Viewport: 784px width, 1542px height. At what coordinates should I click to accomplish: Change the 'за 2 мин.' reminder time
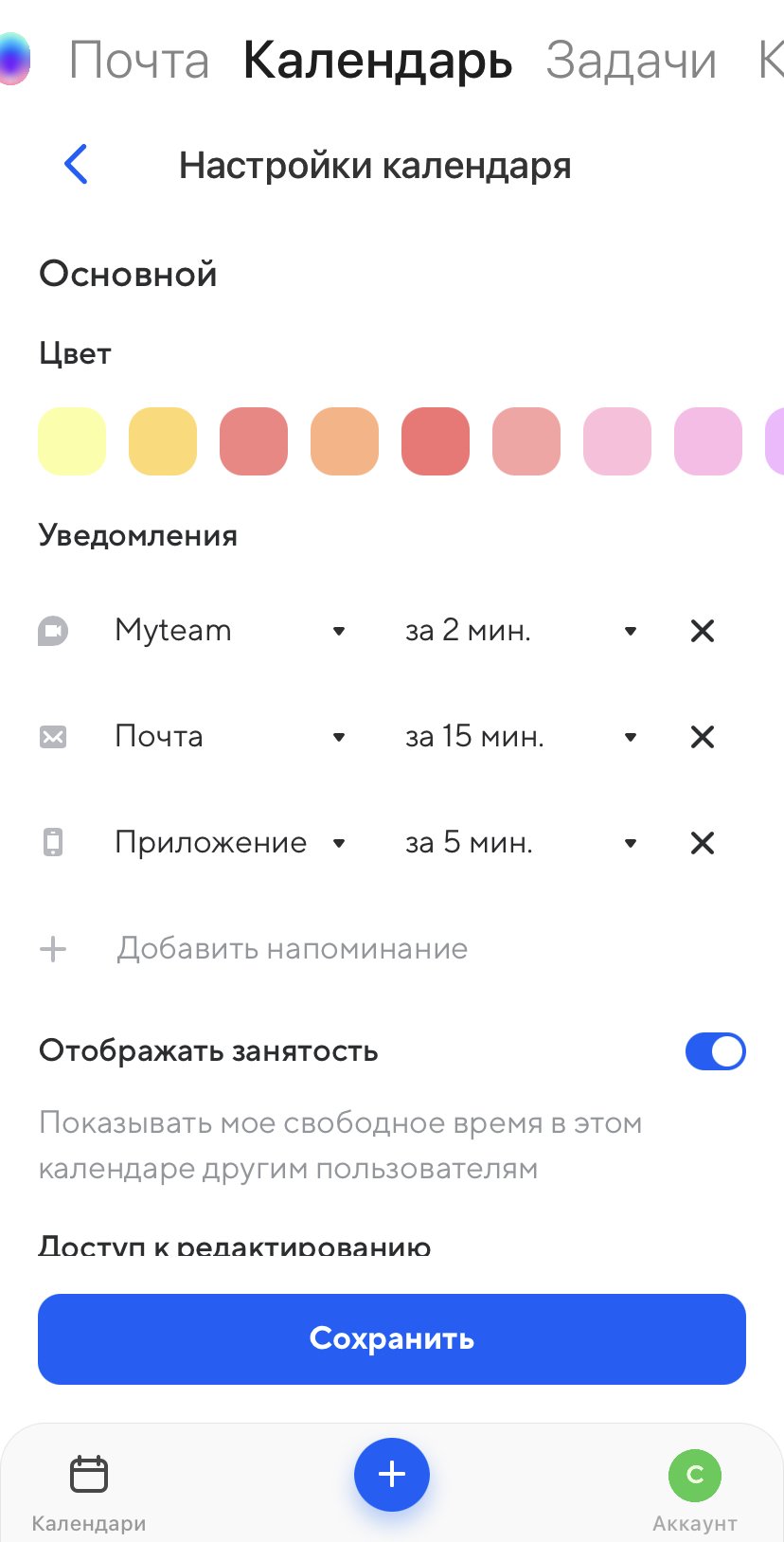click(521, 631)
